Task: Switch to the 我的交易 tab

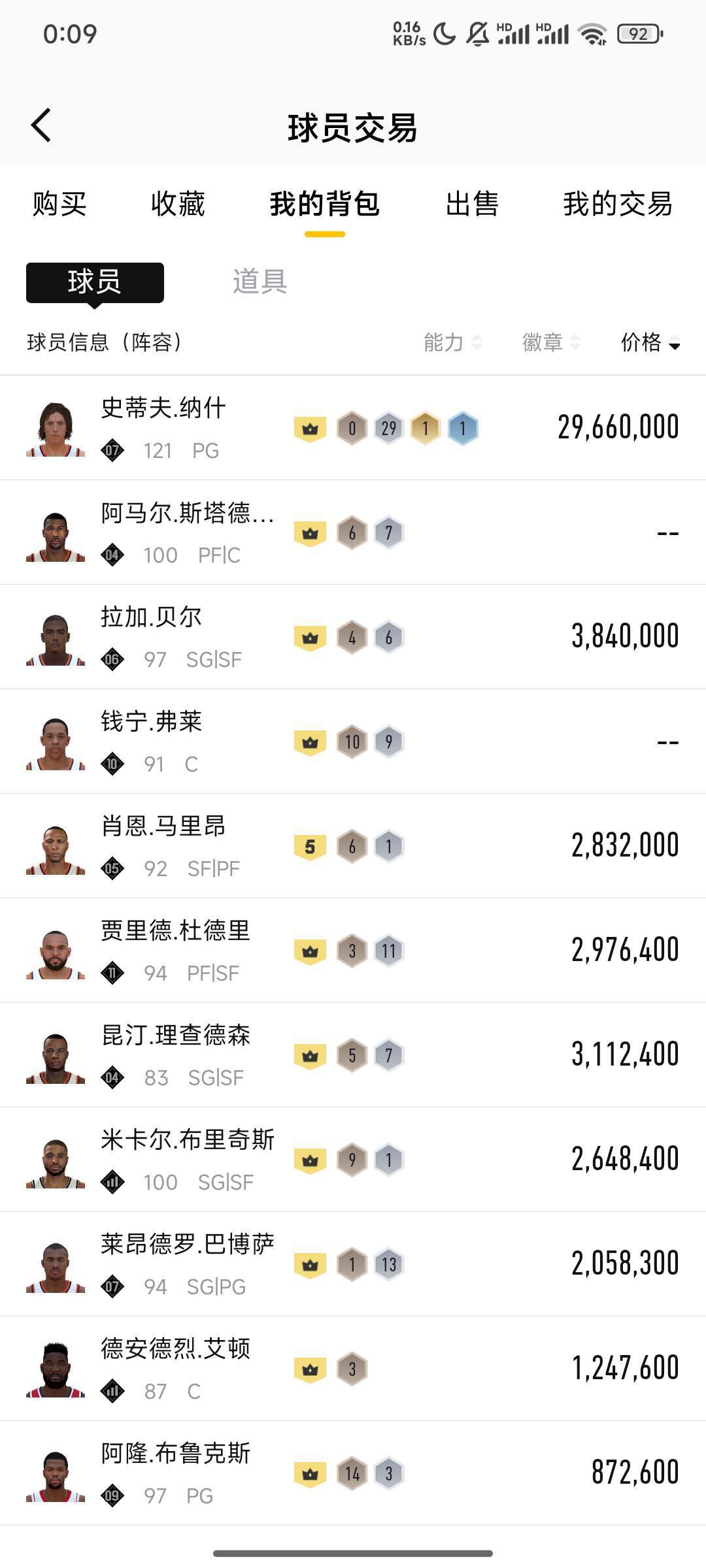Action: pos(618,204)
